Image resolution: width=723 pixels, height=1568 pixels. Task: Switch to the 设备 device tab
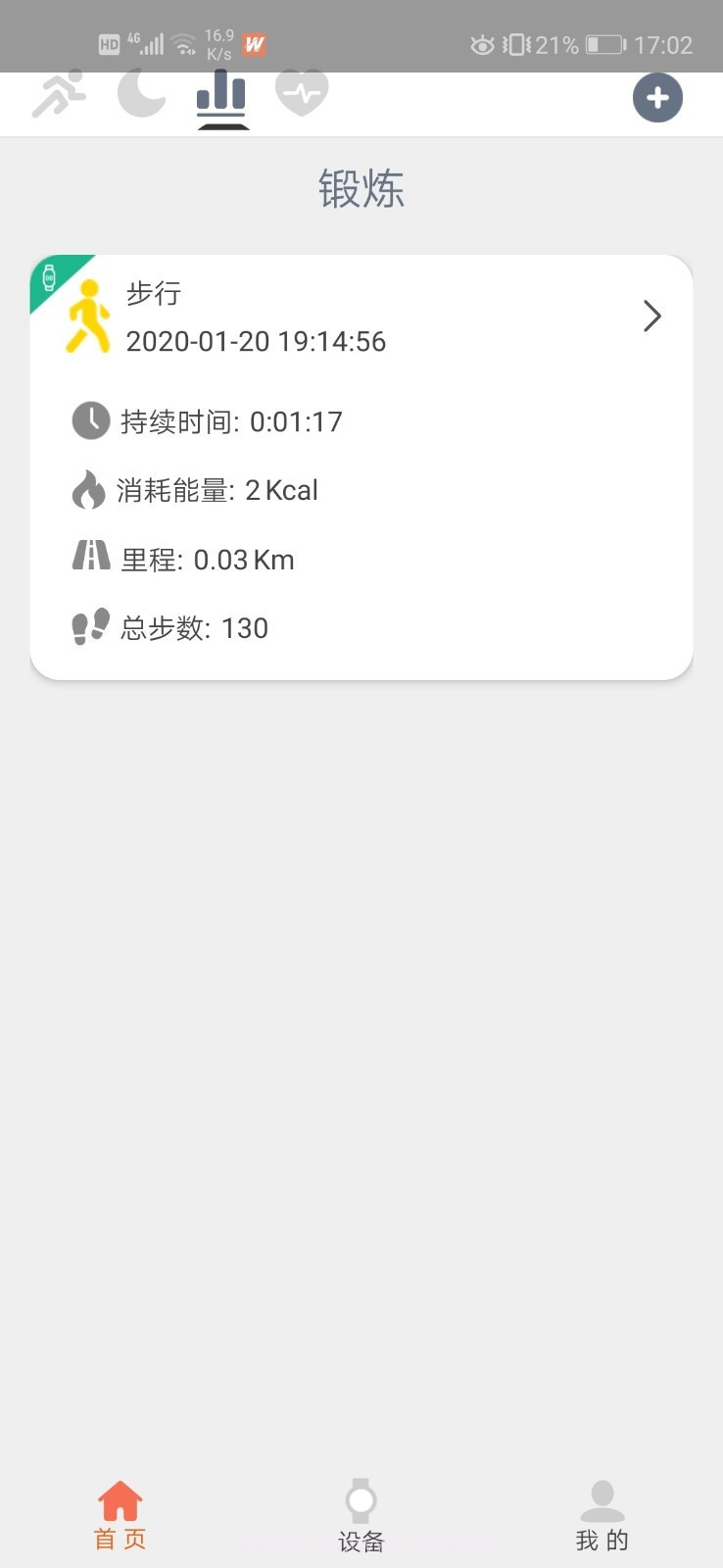click(x=361, y=1512)
